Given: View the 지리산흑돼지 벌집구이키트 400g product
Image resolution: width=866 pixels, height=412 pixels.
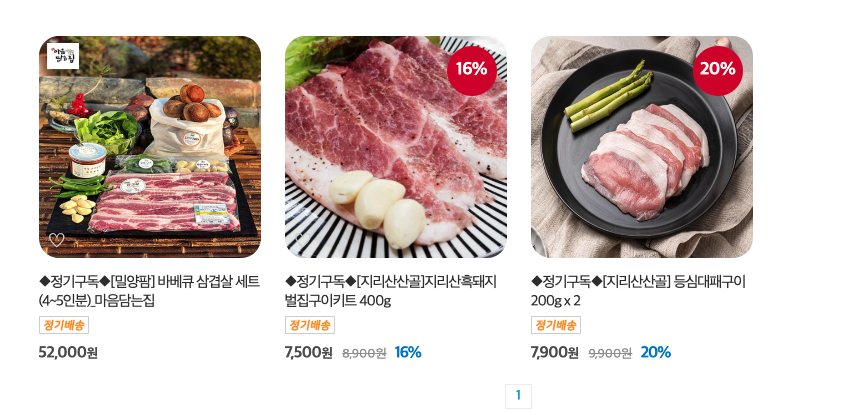Looking at the screenshot, I should click(396, 147).
